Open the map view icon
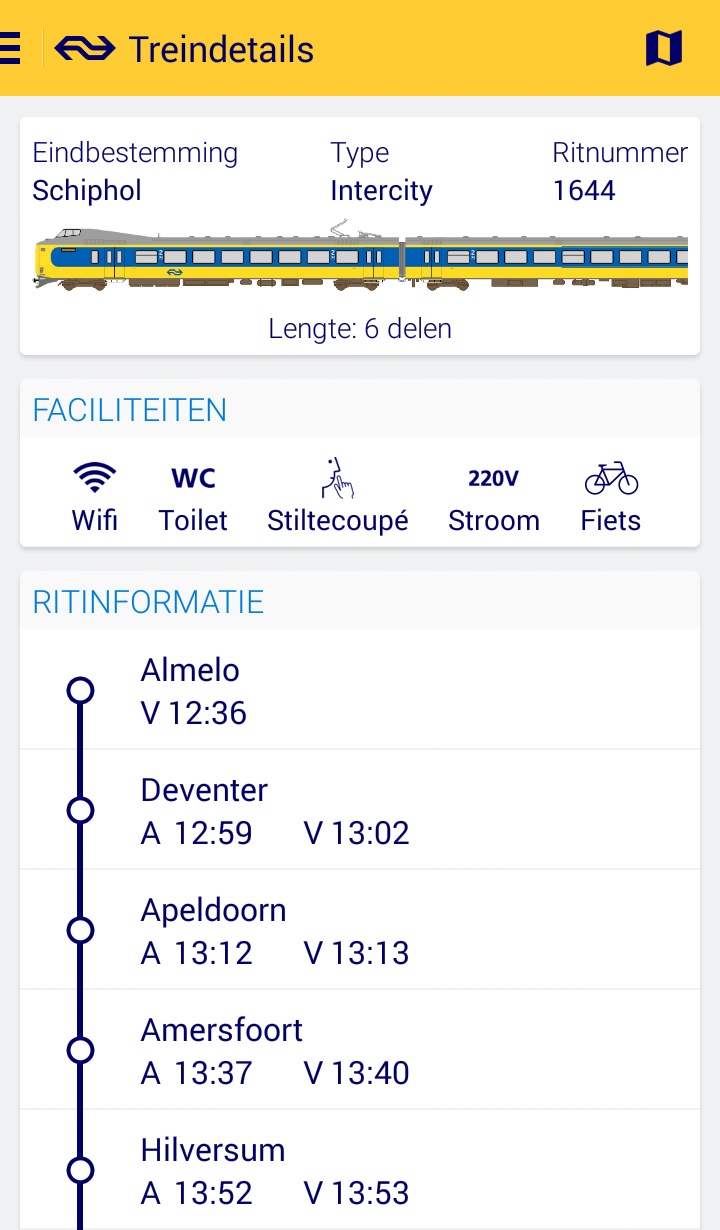The width and height of the screenshot is (720, 1230). [664, 48]
